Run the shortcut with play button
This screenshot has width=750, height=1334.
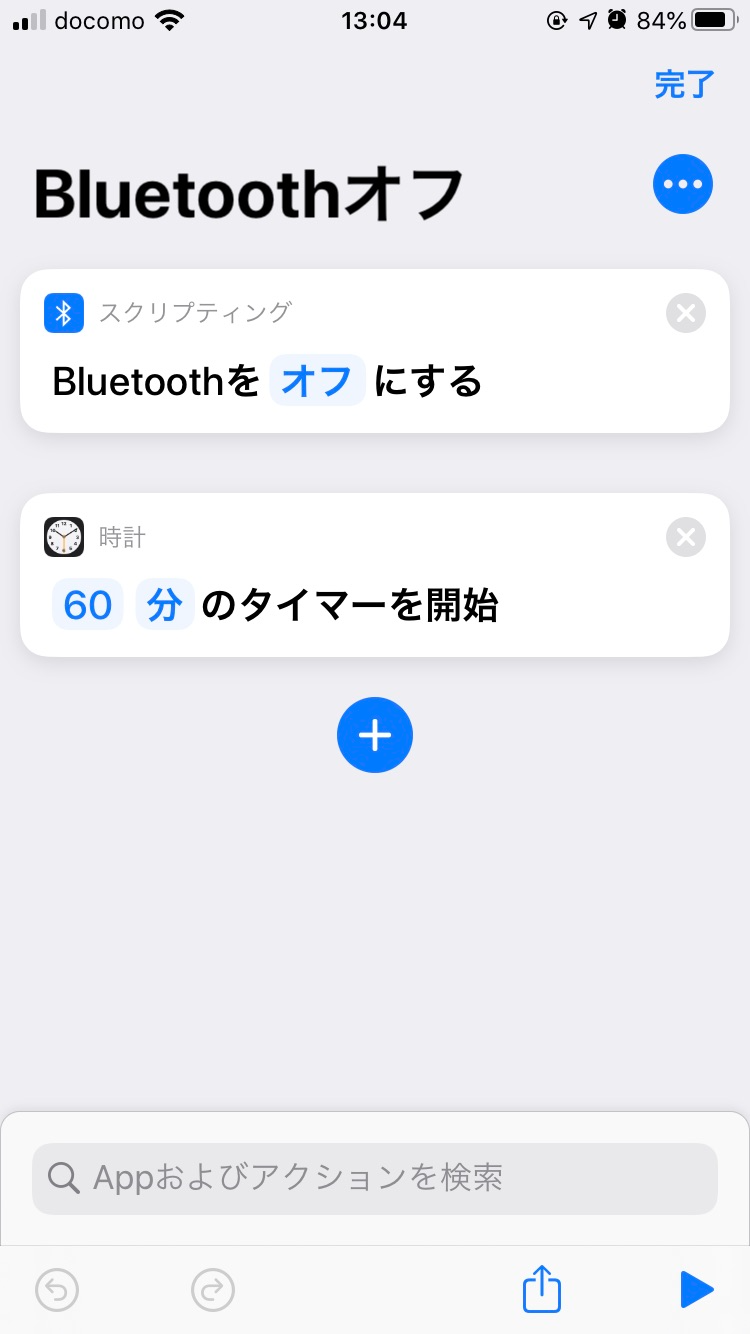click(695, 1290)
